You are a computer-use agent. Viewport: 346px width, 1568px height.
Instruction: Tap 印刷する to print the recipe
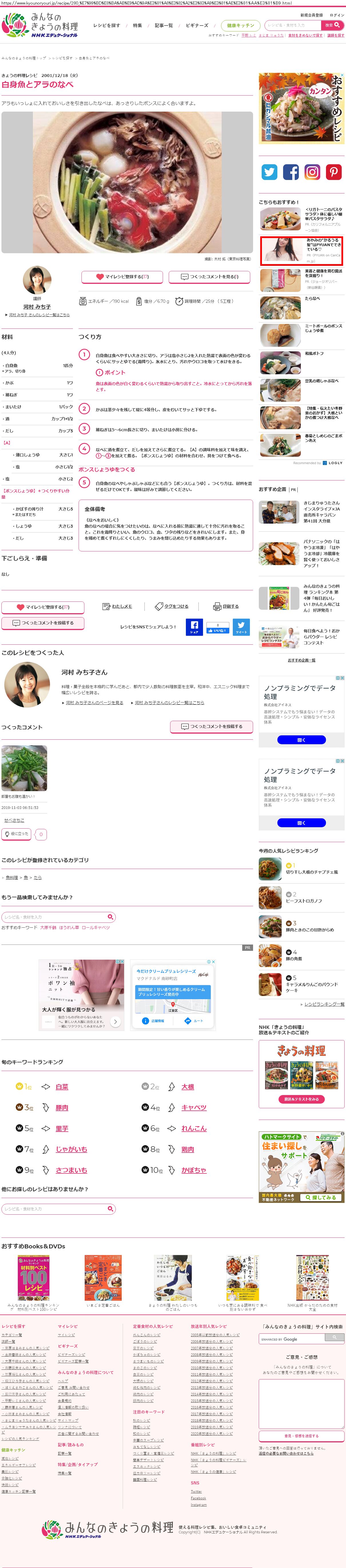coord(226,606)
